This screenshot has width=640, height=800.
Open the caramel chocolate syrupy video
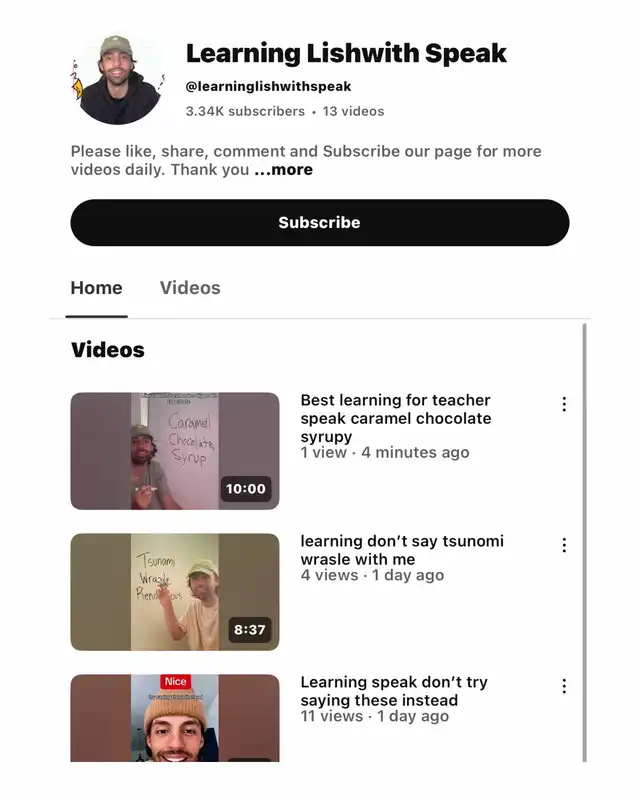[x=175, y=451]
